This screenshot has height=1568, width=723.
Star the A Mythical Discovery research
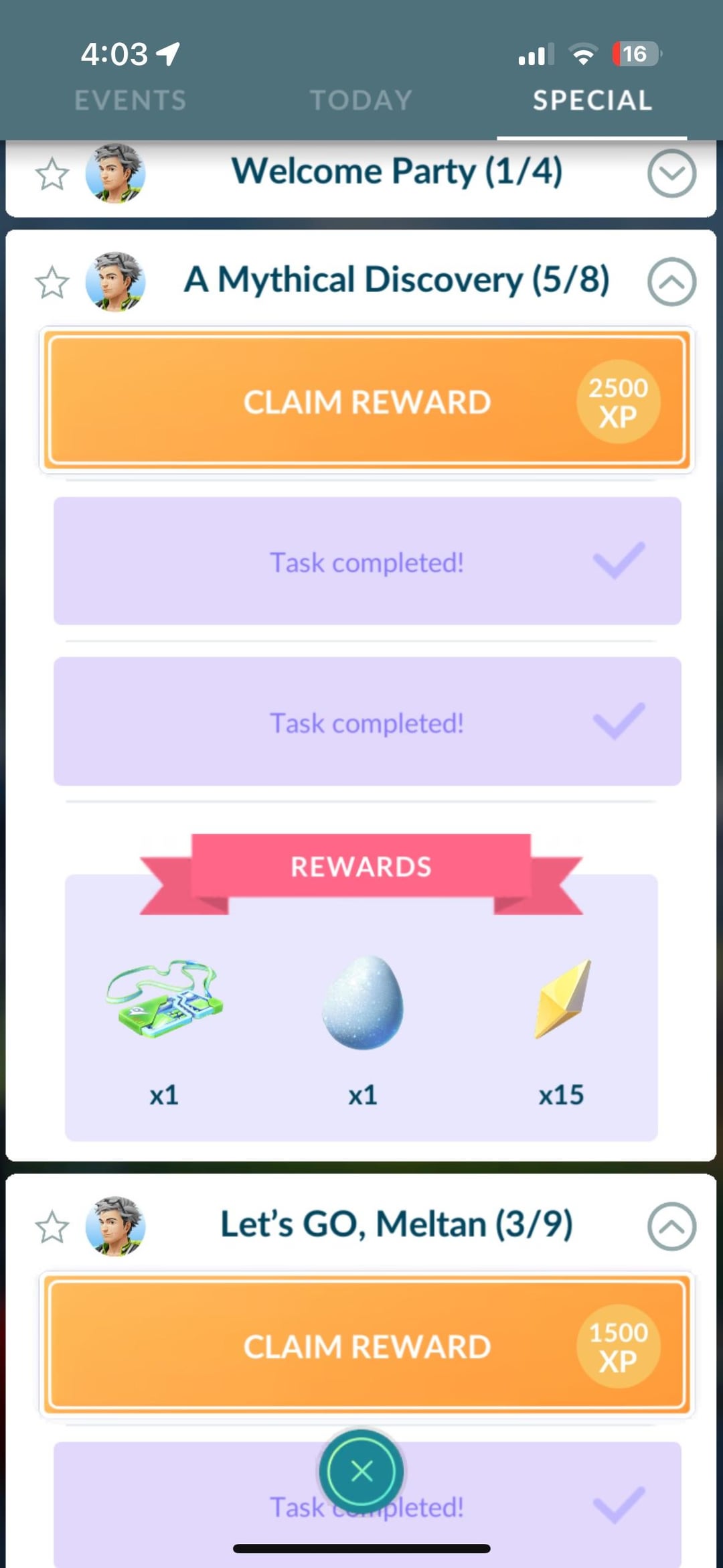[x=52, y=282]
